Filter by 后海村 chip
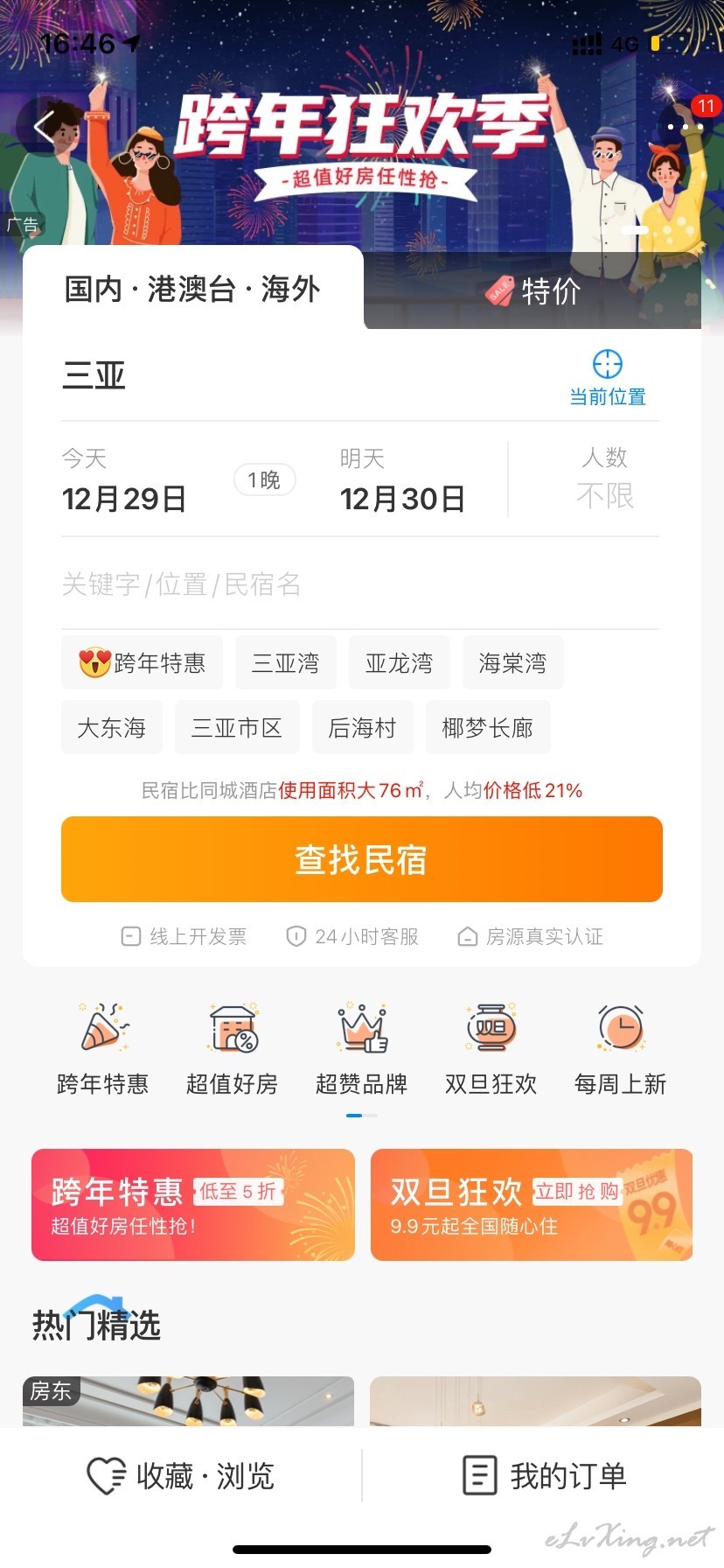Screen dimensions: 724x1568 (362, 728)
